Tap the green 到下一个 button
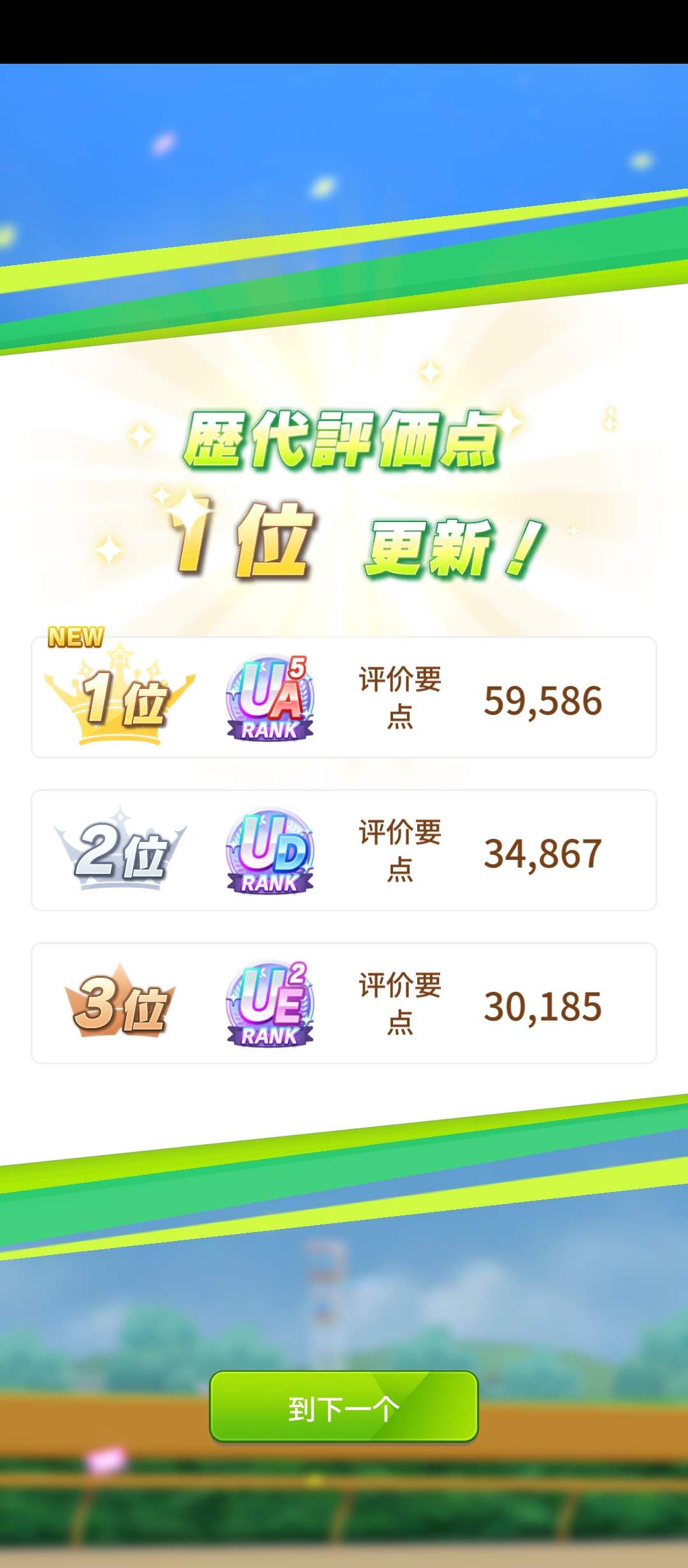 click(344, 1407)
